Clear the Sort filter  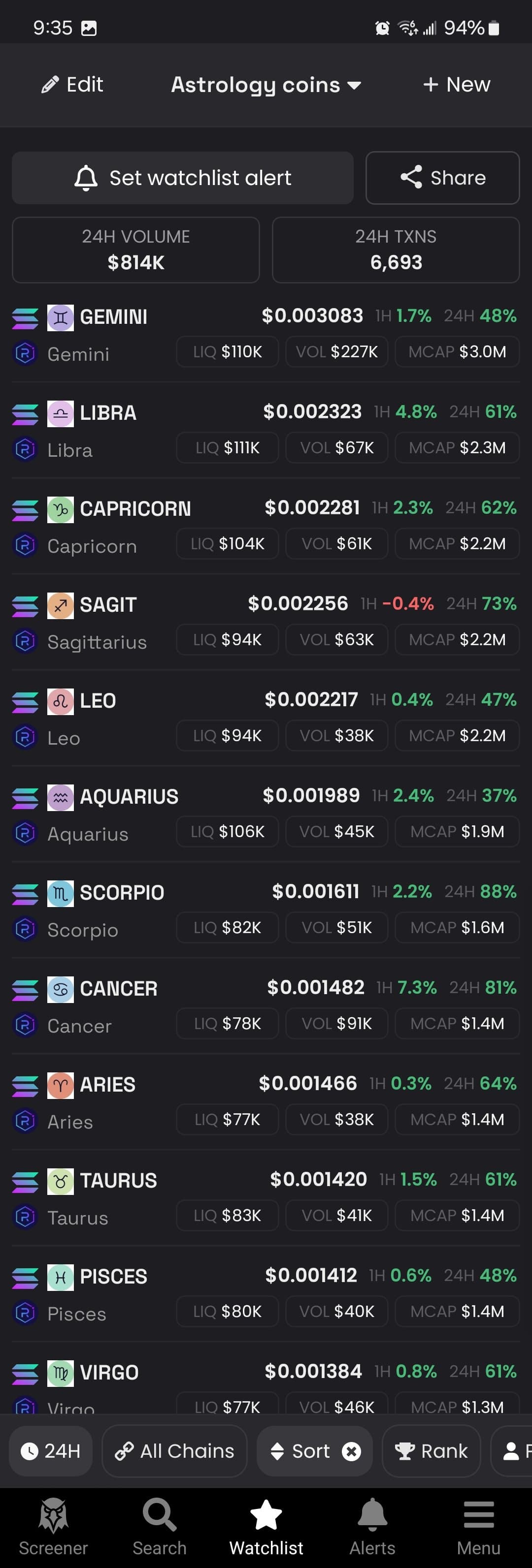tap(352, 1452)
